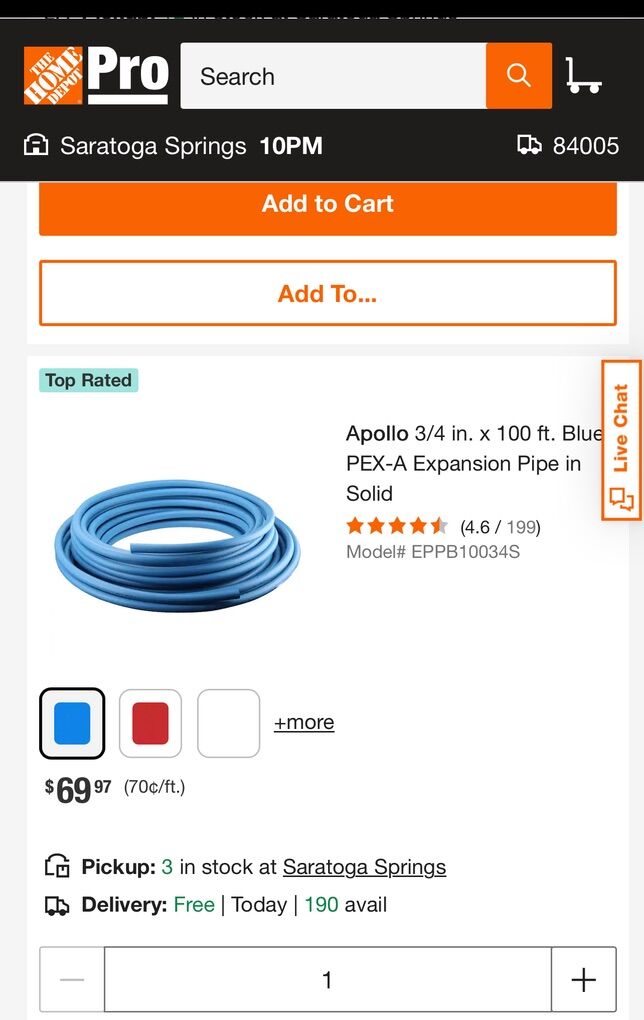The height and width of the screenshot is (1020, 644).
Task: Decrease quantity with the minus button
Action: (72, 980)
